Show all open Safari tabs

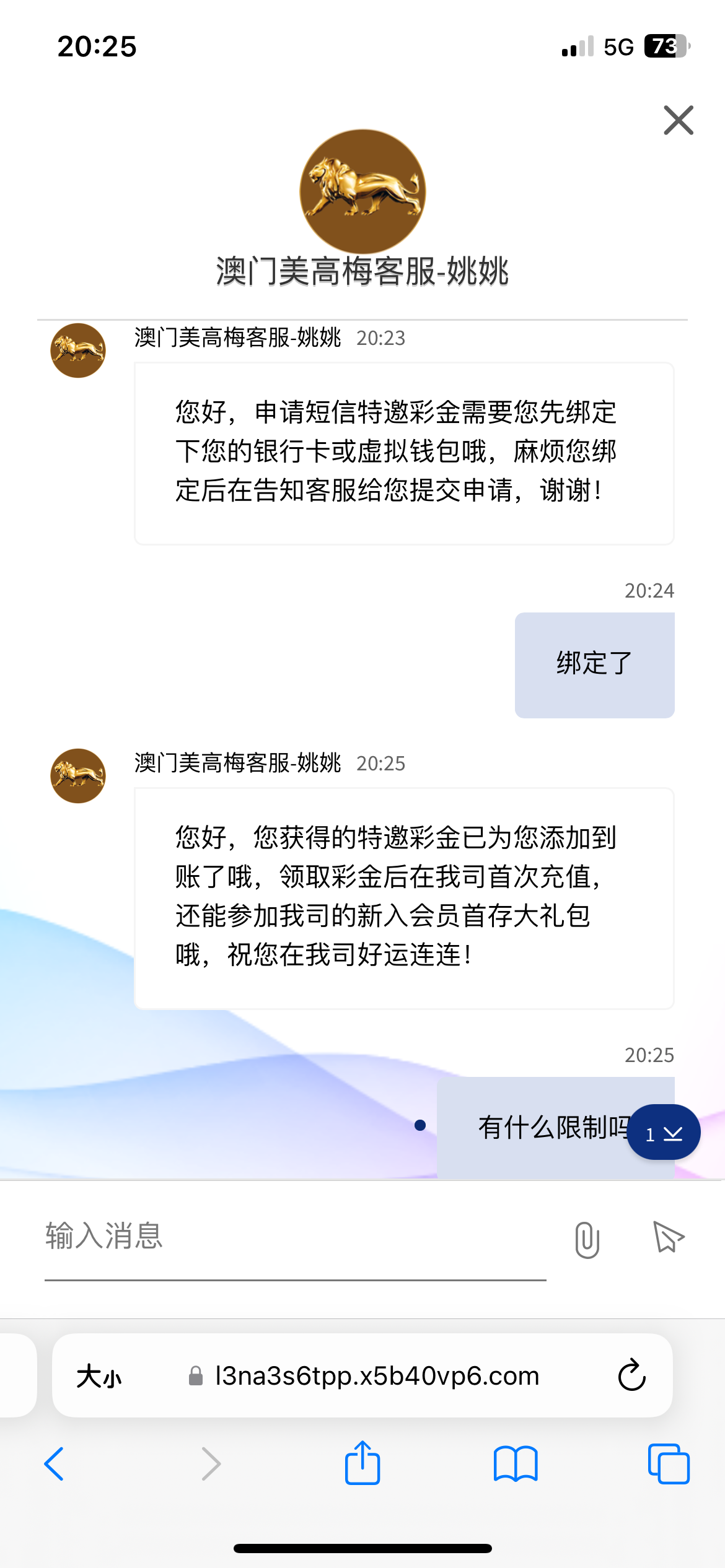click(668, 1464)
